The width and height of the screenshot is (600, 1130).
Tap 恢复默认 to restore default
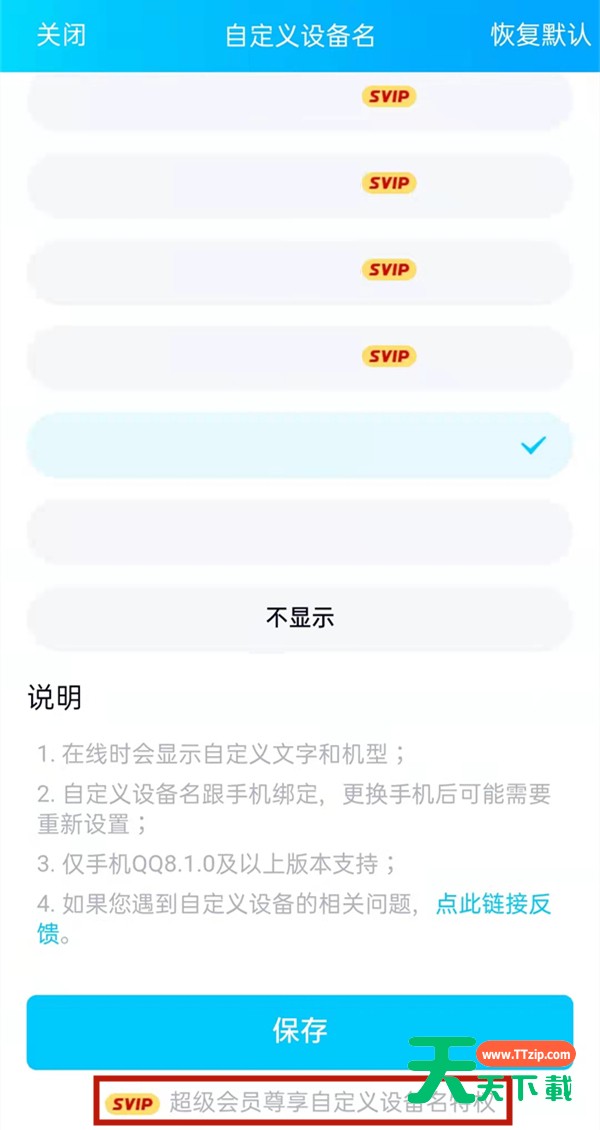pos(540,35)
